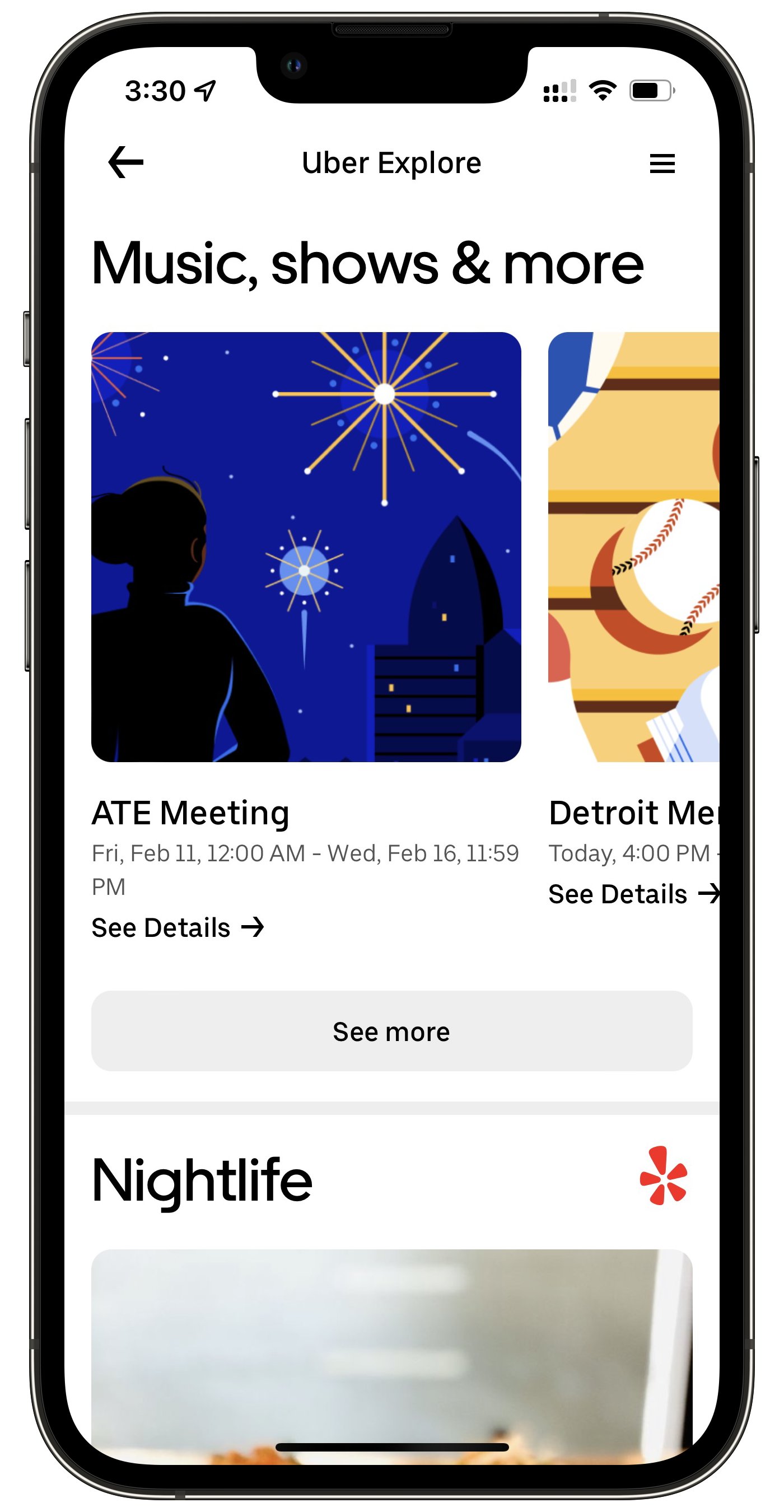Image resolution: width=784 pixels, height=1512 pixels.
Task: Go back using the arrow icon
Action: [125, 162]
